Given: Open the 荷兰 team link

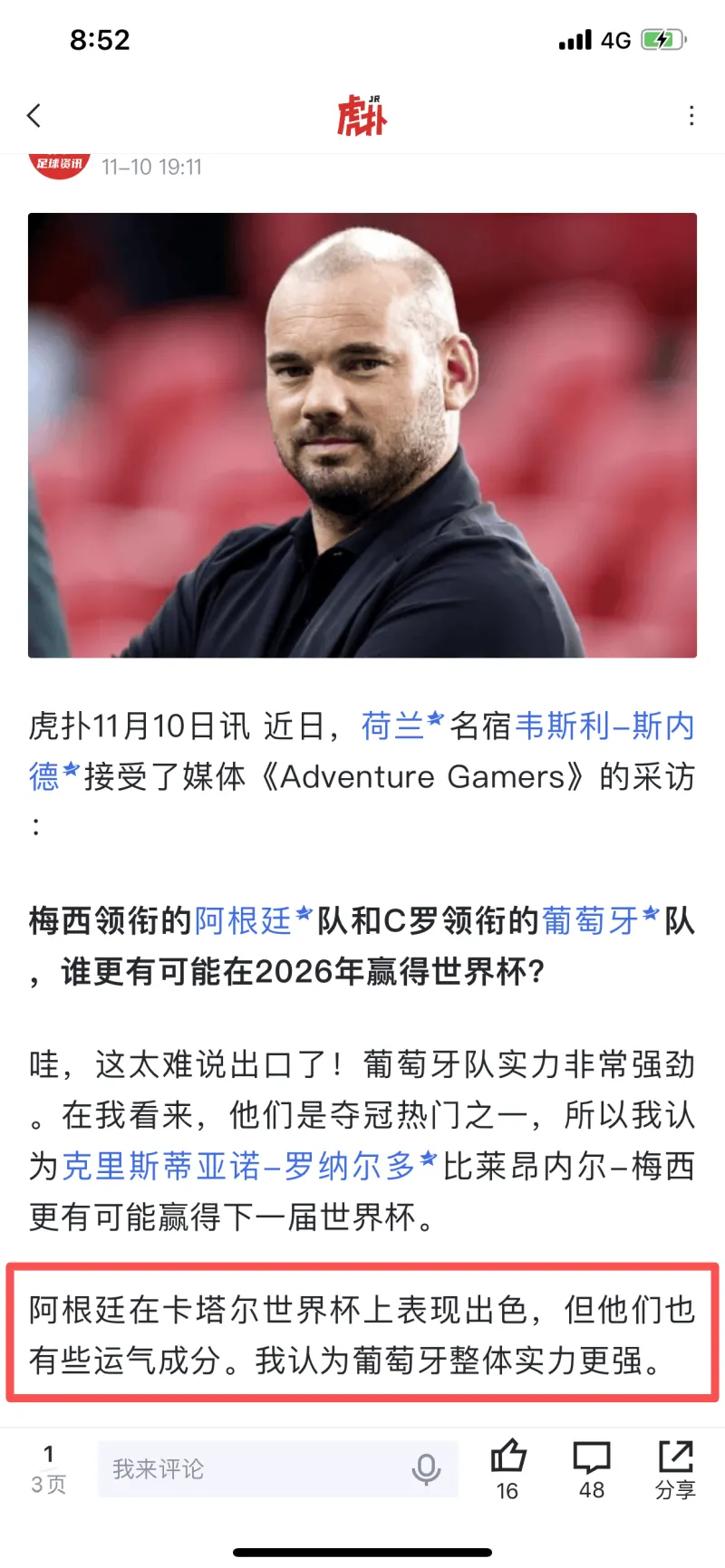Looking at the screenshot, I should (393, 726).
